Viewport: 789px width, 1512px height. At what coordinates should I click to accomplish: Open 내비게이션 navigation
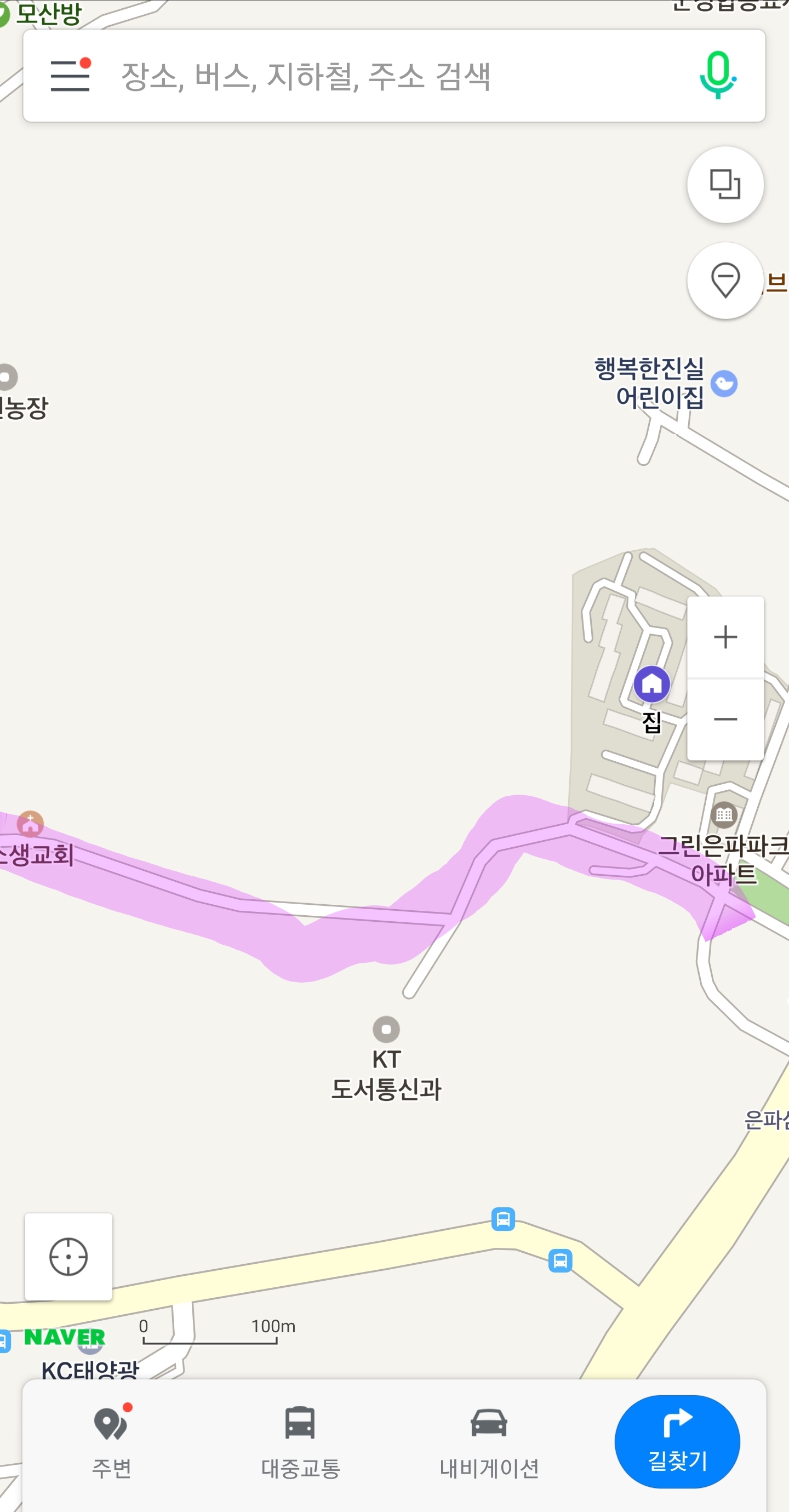click(488, 1441)
